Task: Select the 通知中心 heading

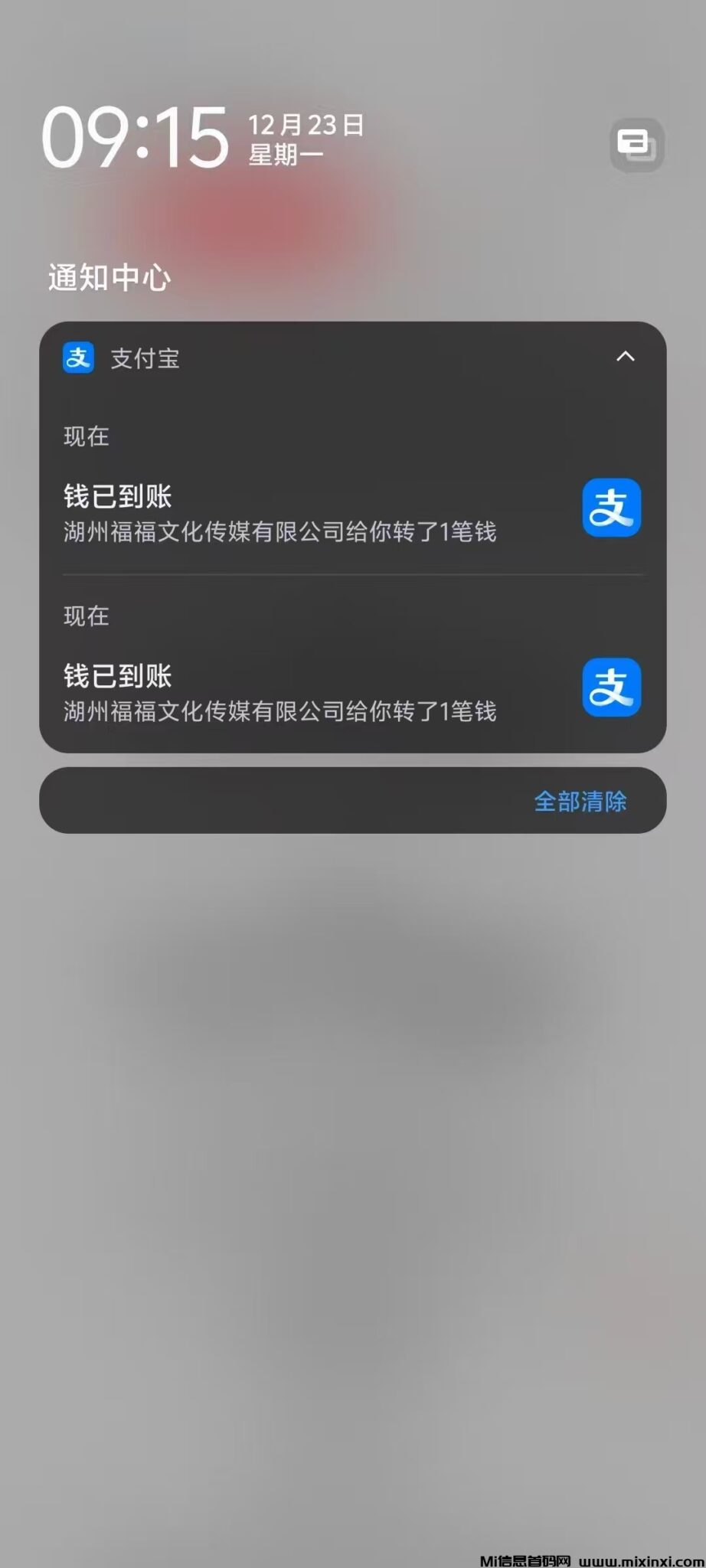Action: [x=108, y=278]
